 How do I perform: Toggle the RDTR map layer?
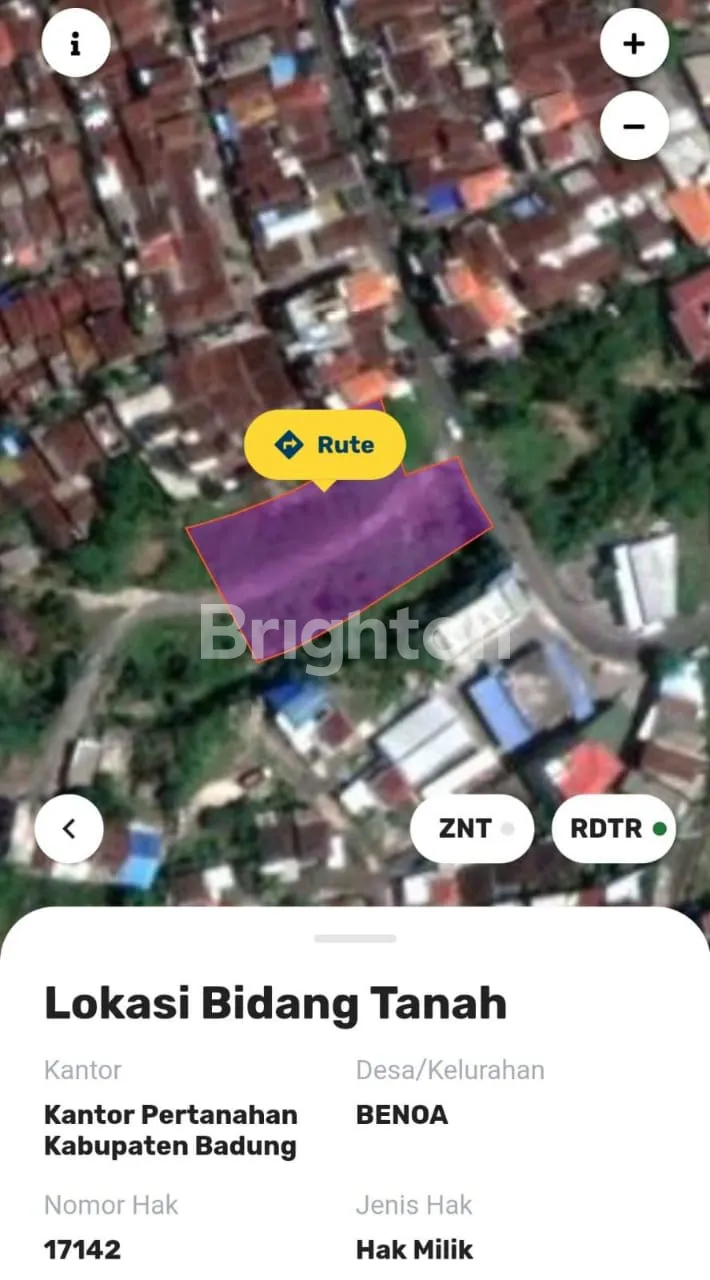click(613, 828)
